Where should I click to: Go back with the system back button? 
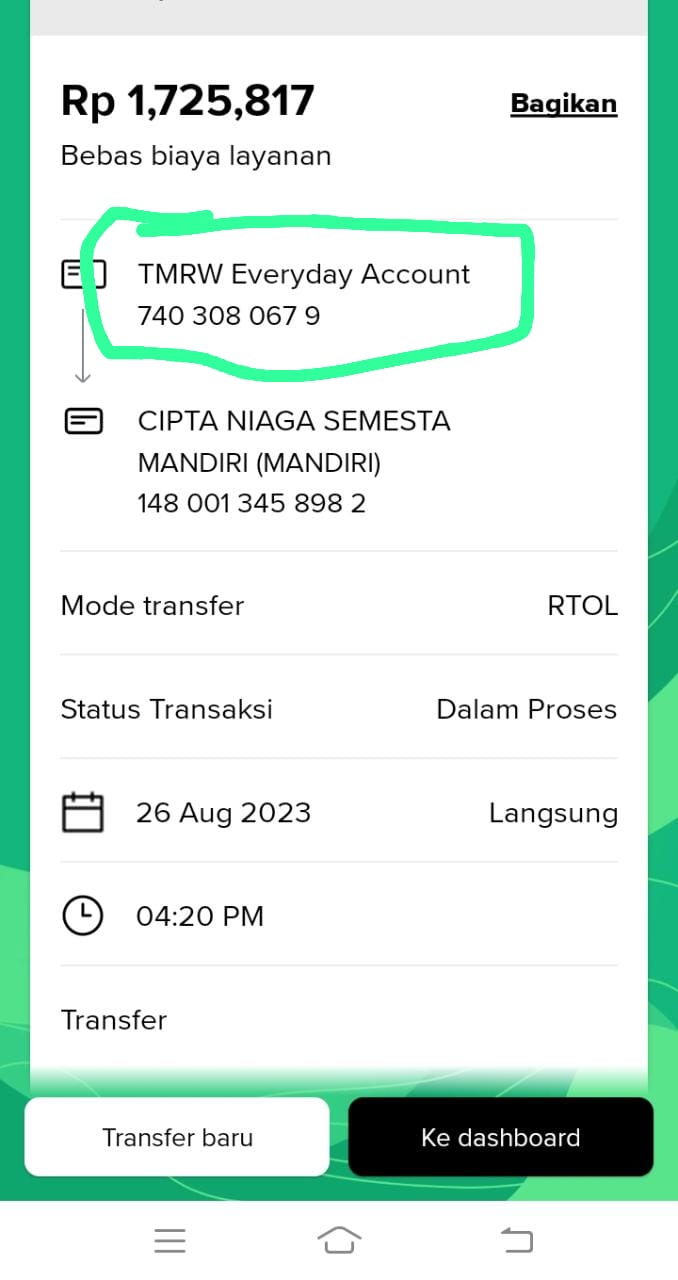[516, 1241]
